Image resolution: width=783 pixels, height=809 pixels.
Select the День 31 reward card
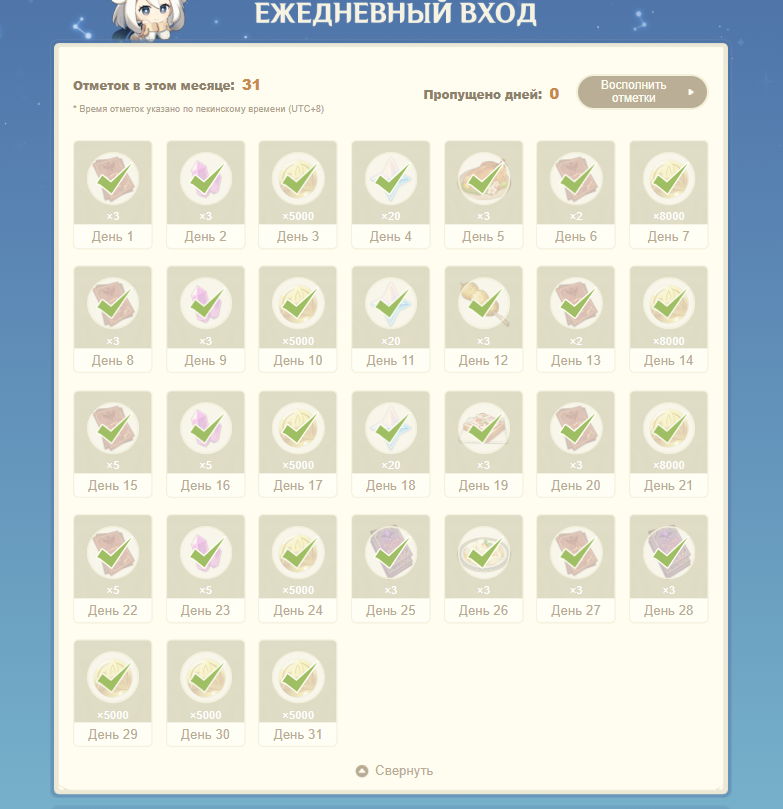(x=298, y=692)
